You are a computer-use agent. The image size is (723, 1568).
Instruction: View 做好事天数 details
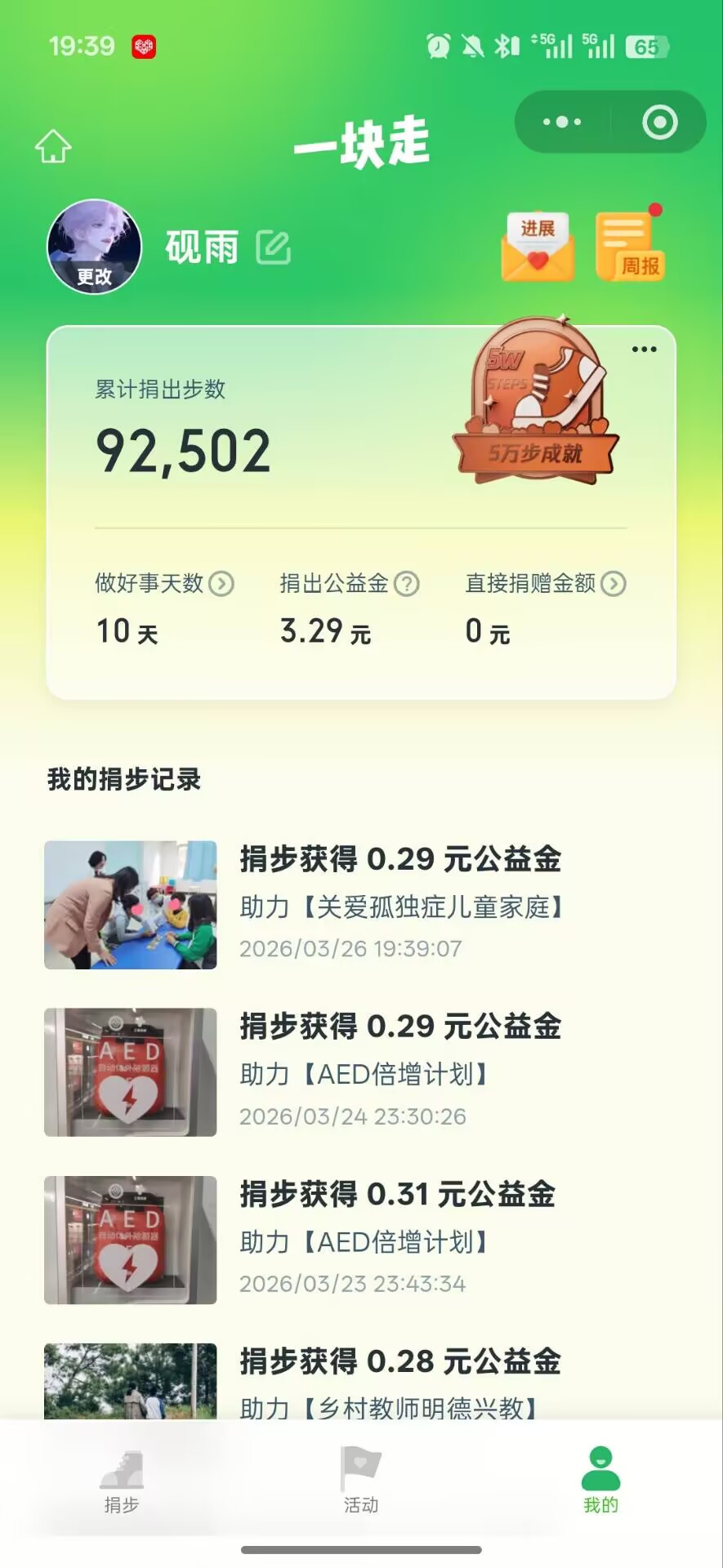[221, 584]
